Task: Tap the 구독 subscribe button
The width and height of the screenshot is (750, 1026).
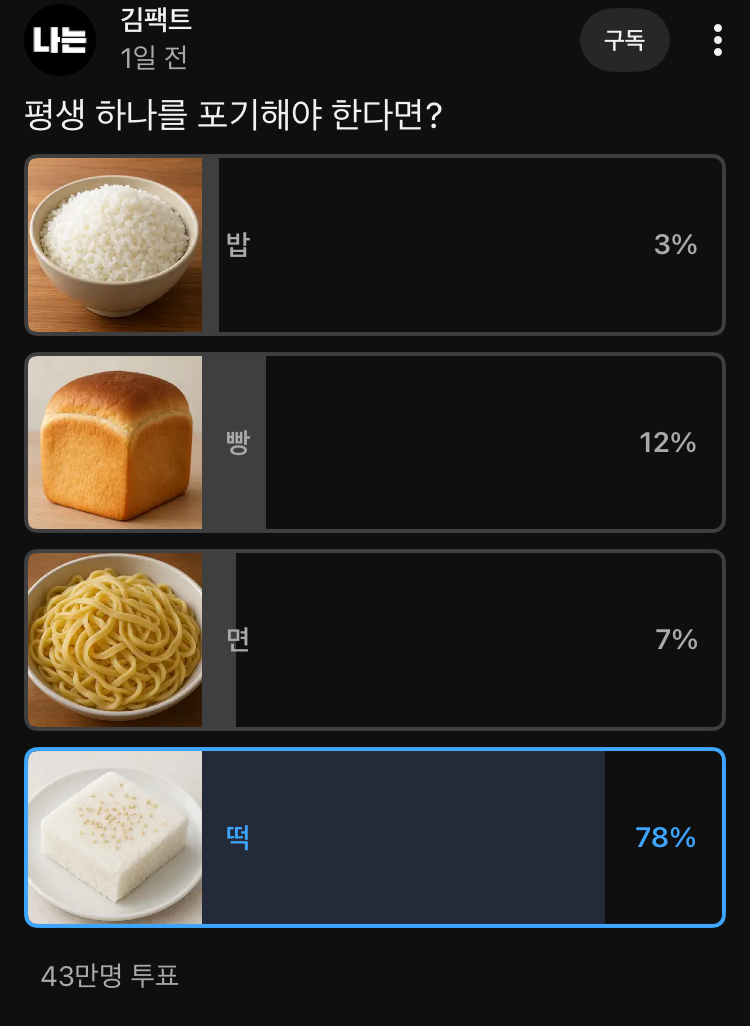Action: [624, 40]
